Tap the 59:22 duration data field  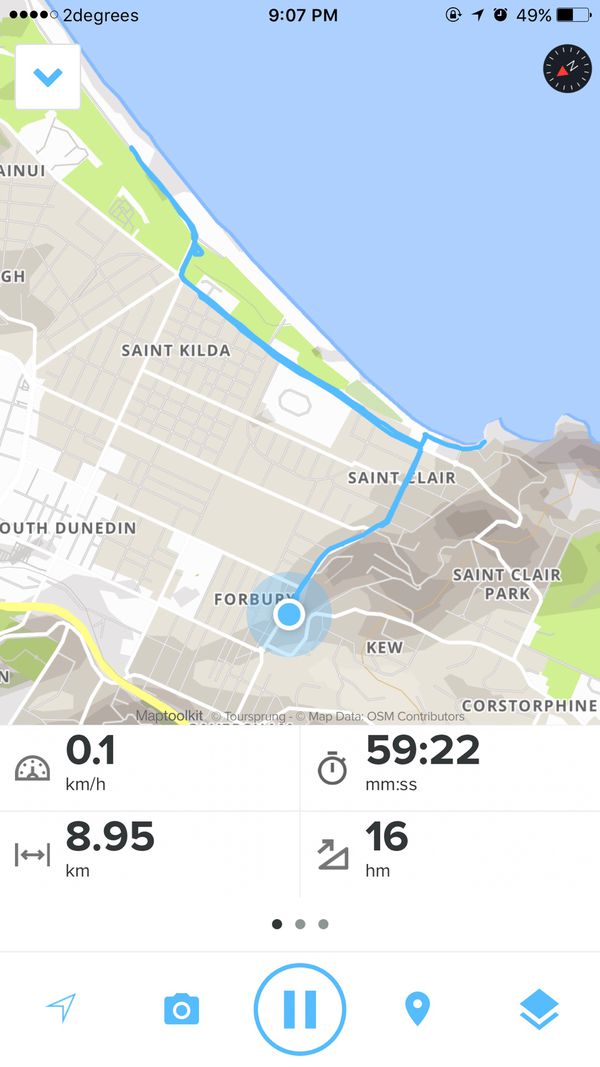point(450,768)
